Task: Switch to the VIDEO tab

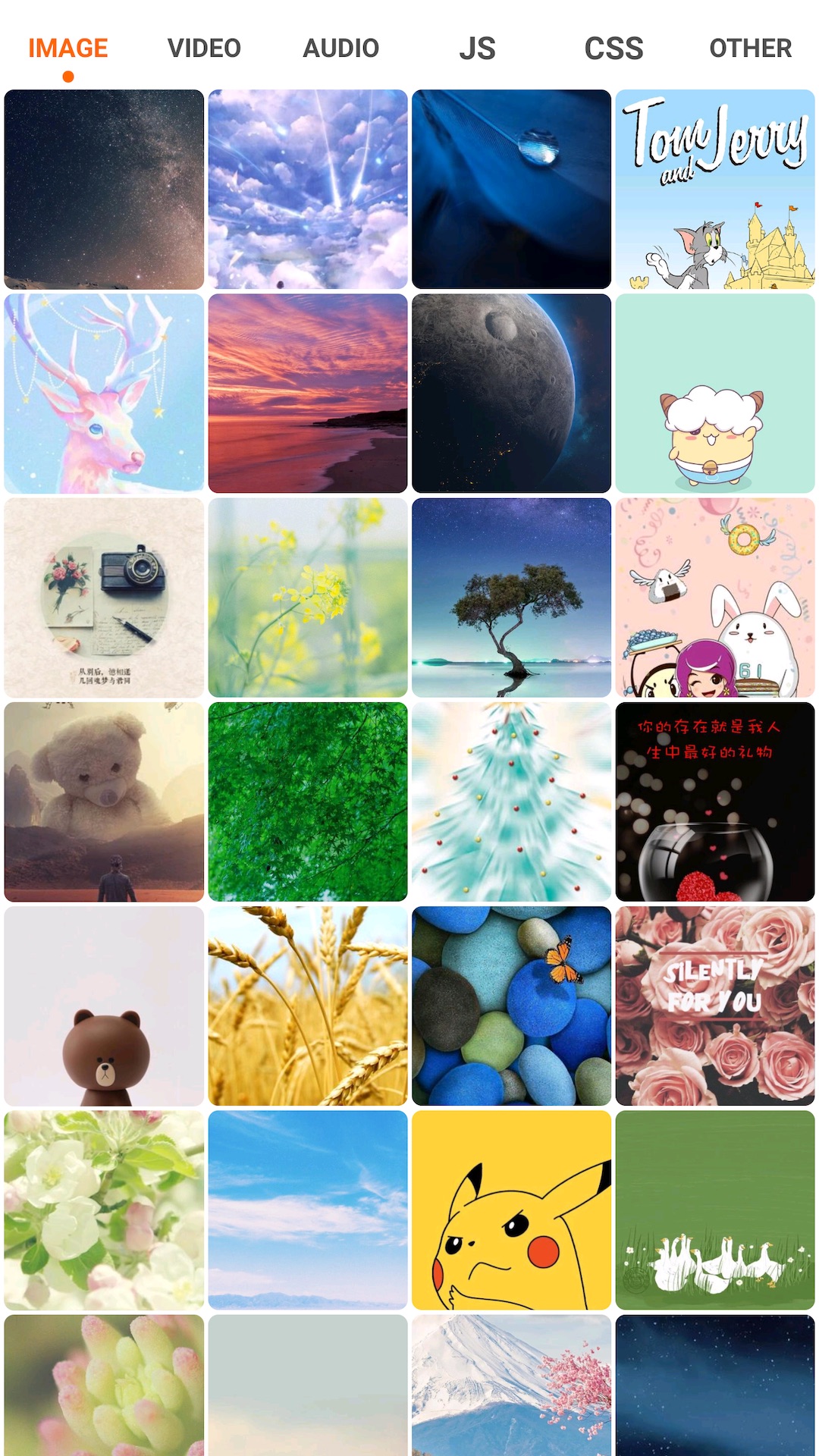Action: (204, 49)
